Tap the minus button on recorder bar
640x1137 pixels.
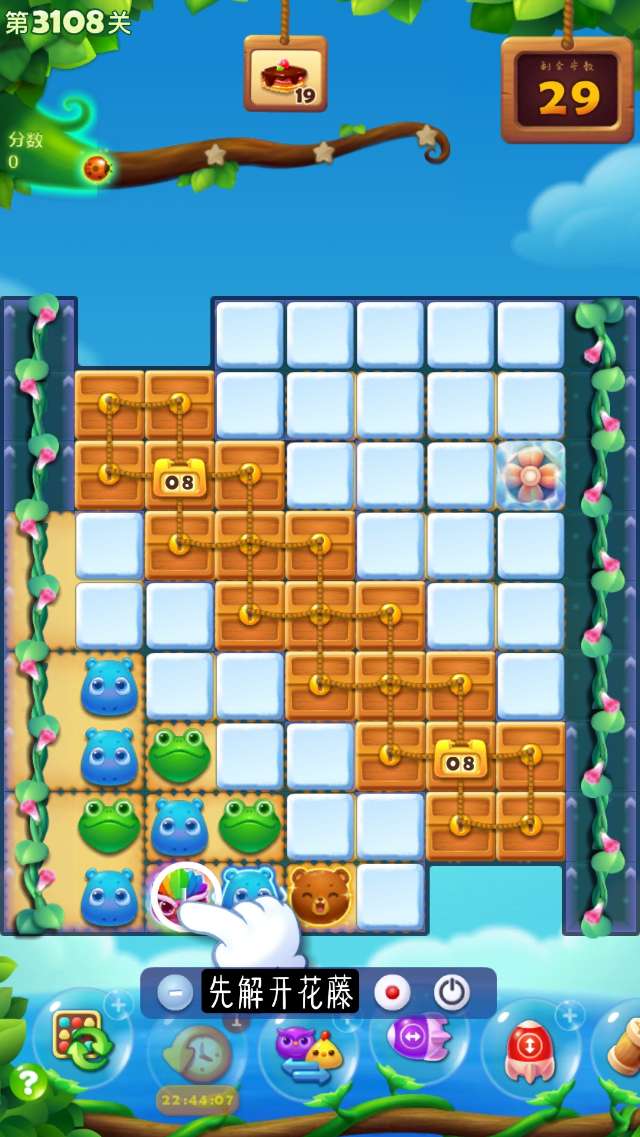175,993
